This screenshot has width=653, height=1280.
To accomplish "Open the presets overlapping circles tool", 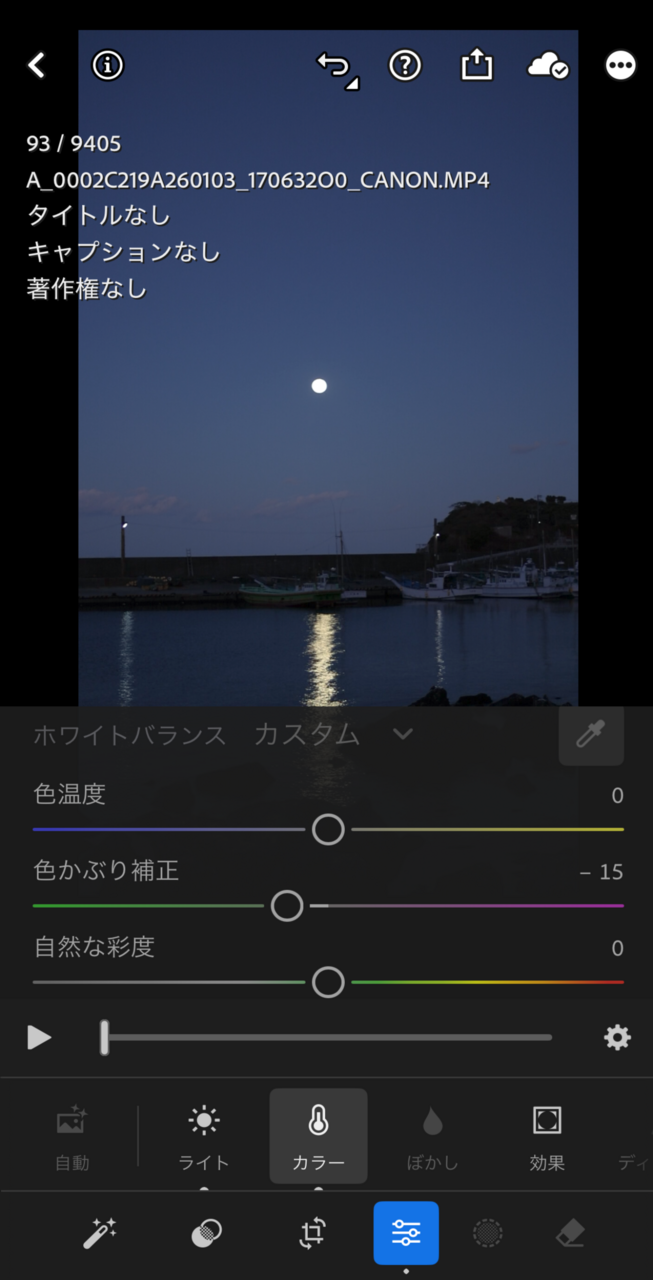I will [206, 1234].
